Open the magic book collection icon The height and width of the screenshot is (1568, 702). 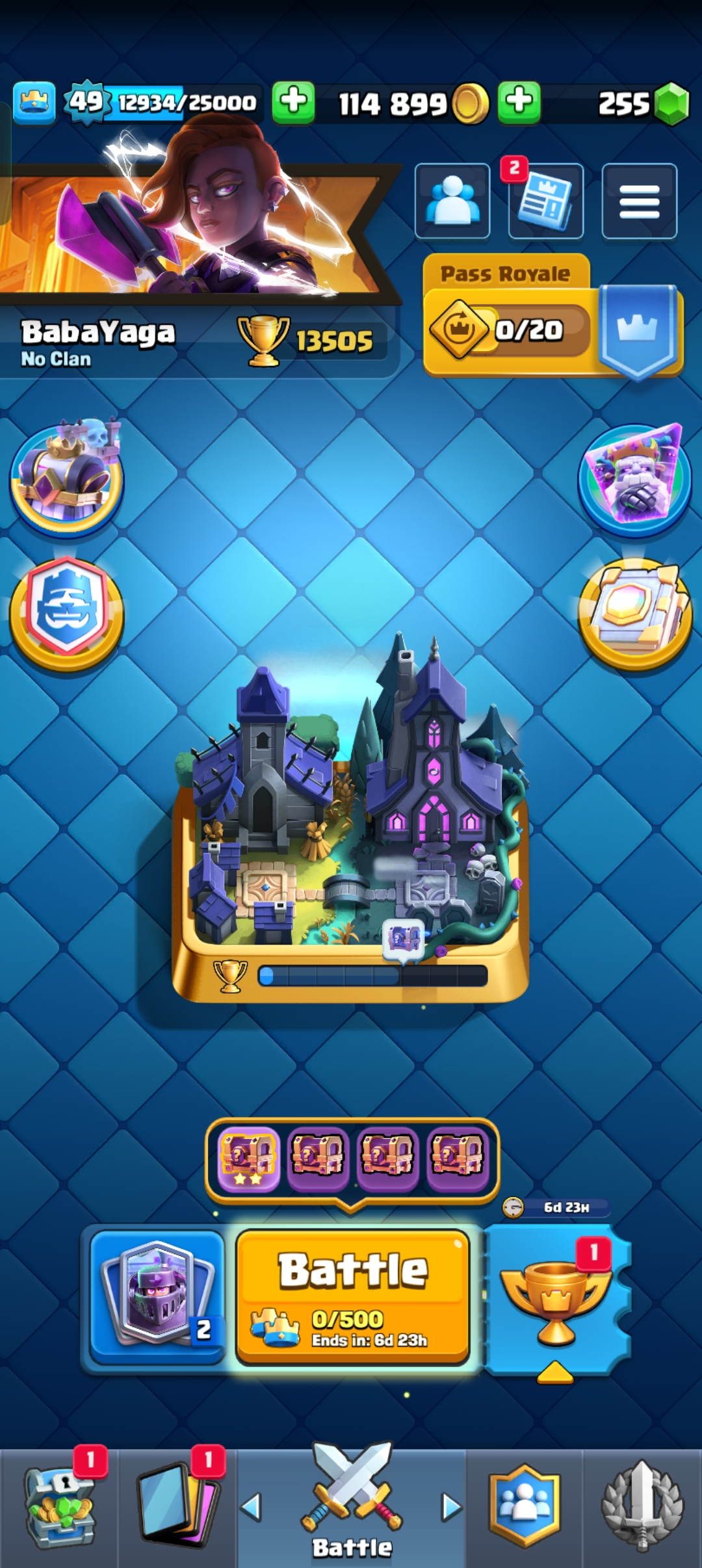(634, 611)
